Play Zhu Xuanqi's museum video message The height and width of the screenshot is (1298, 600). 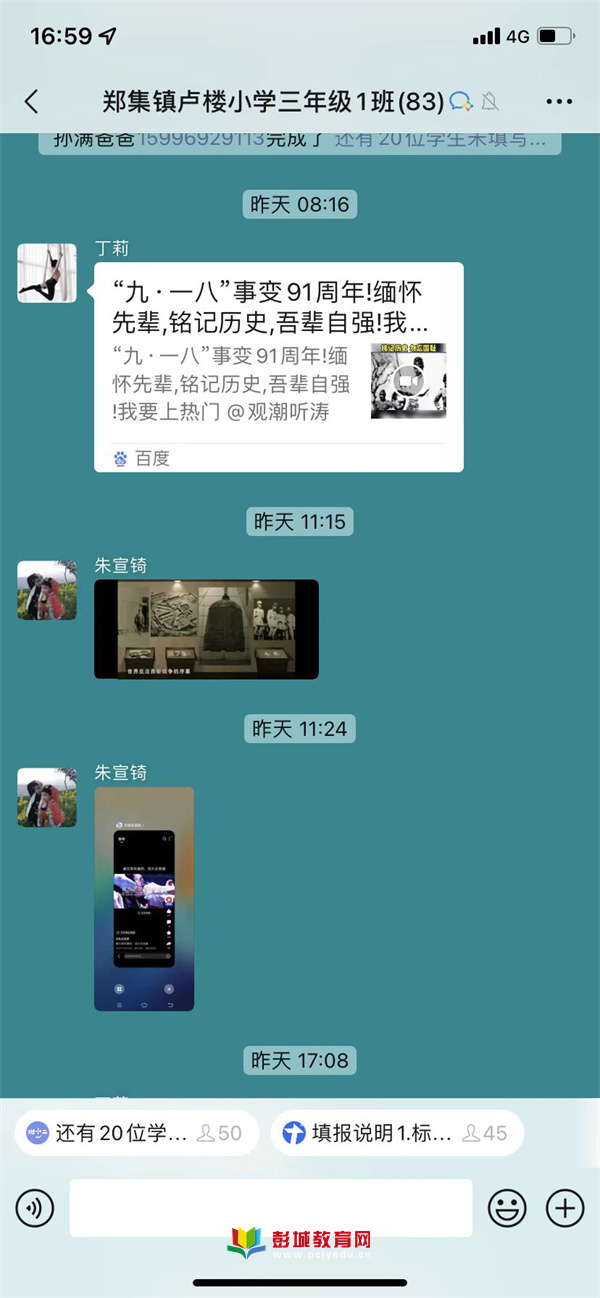coord(206,629)
